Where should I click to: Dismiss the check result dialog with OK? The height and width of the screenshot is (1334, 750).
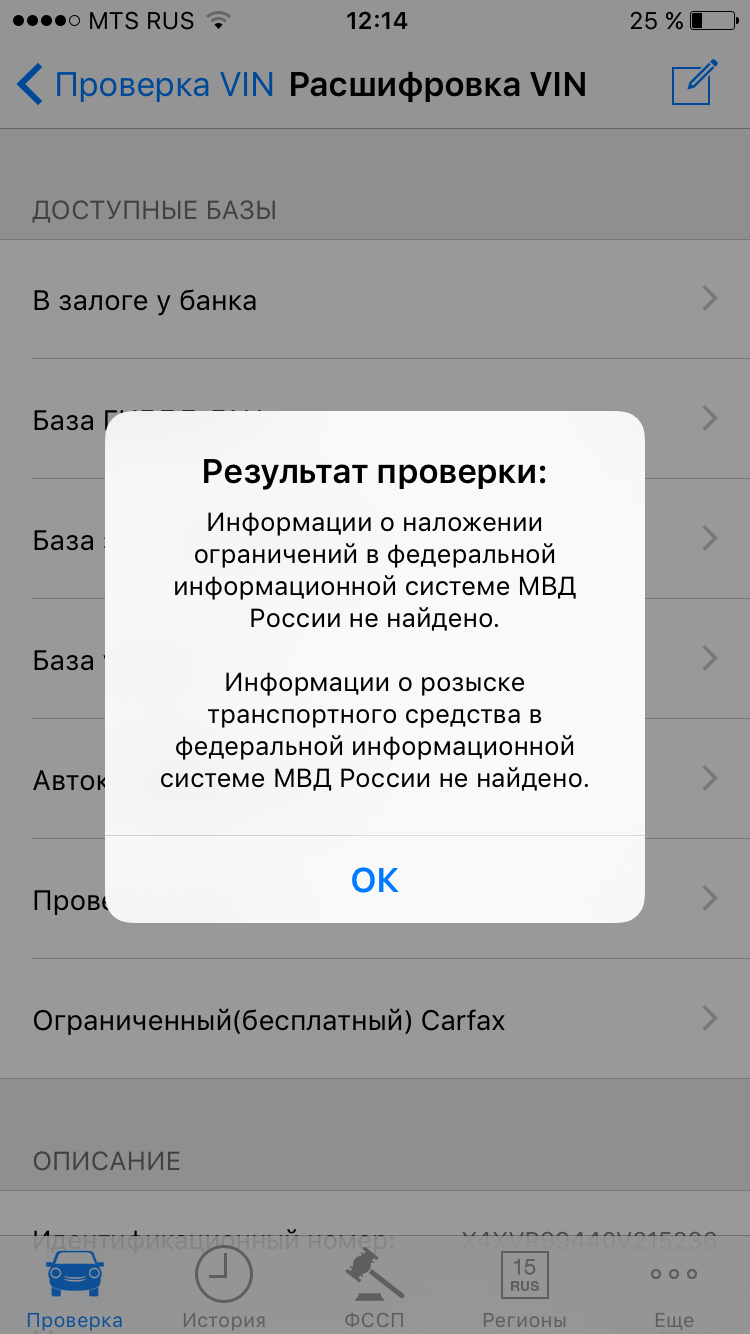click(x=375, y=879)
